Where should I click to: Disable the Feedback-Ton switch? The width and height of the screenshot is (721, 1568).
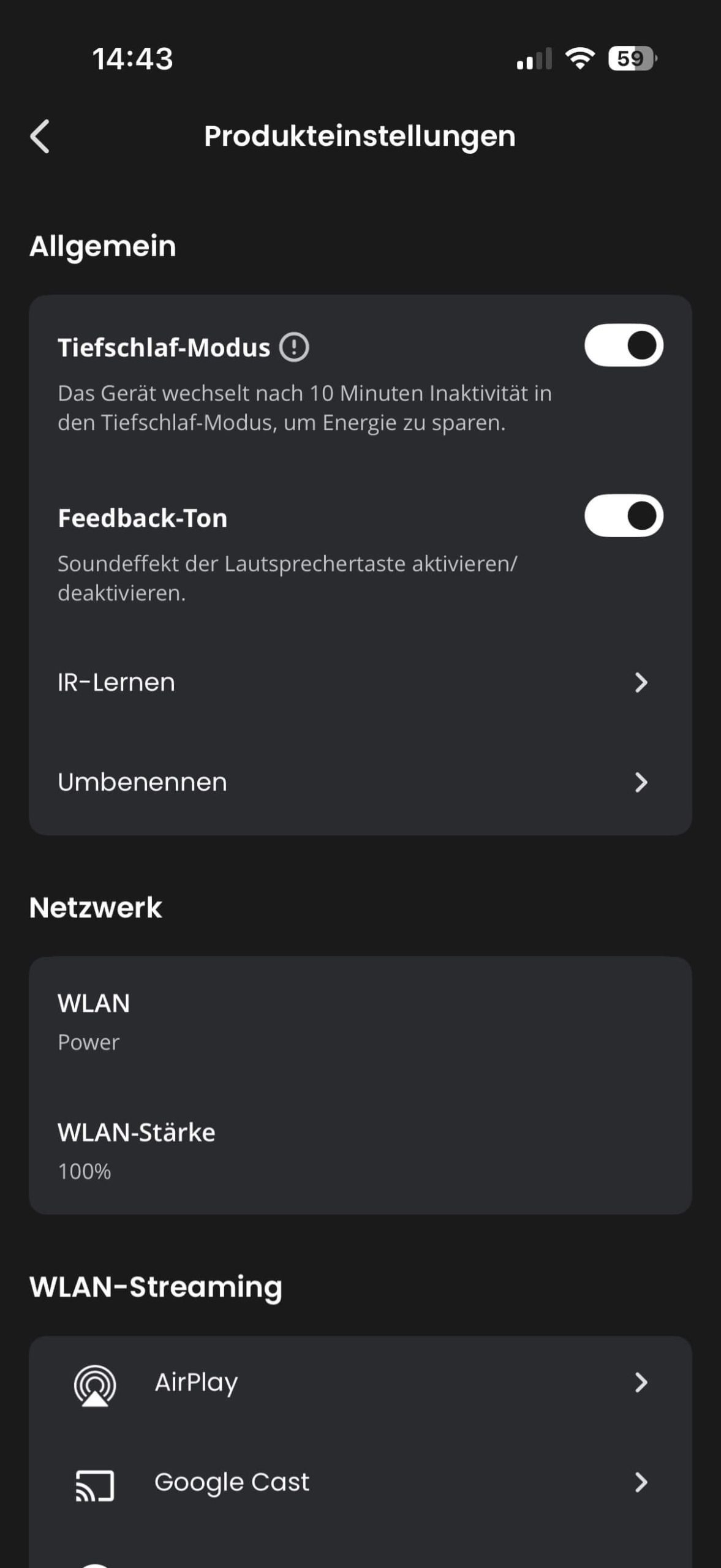pos(623,516)
